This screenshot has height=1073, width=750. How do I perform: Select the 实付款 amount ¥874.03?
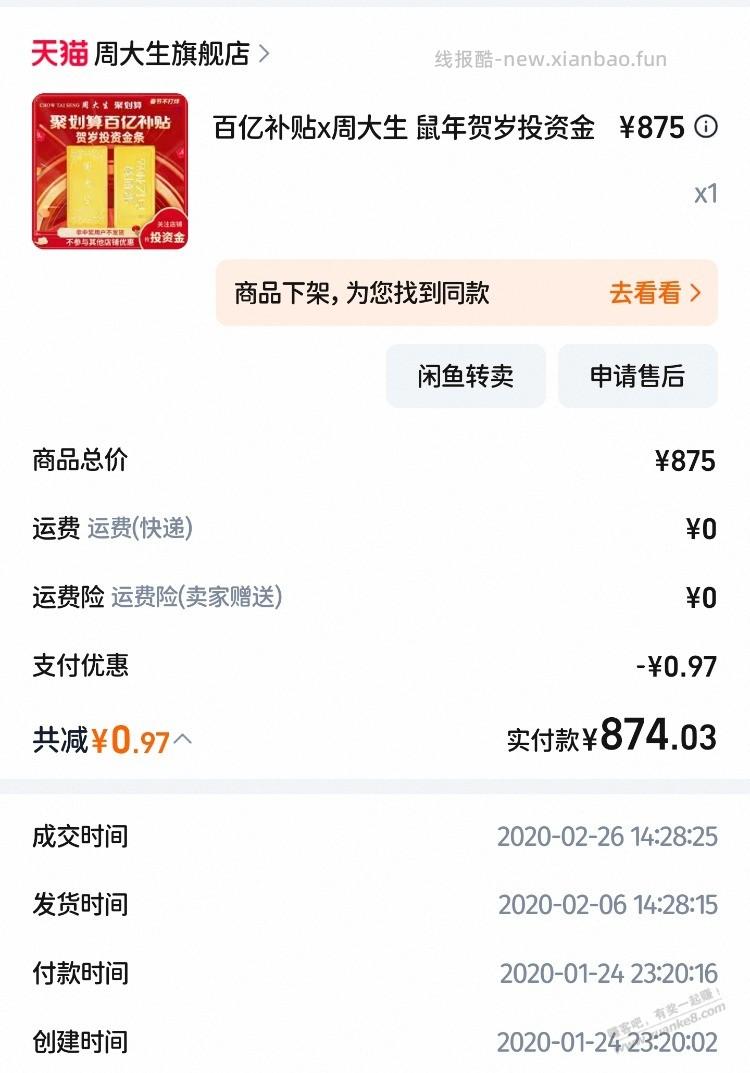pos(652,738)
